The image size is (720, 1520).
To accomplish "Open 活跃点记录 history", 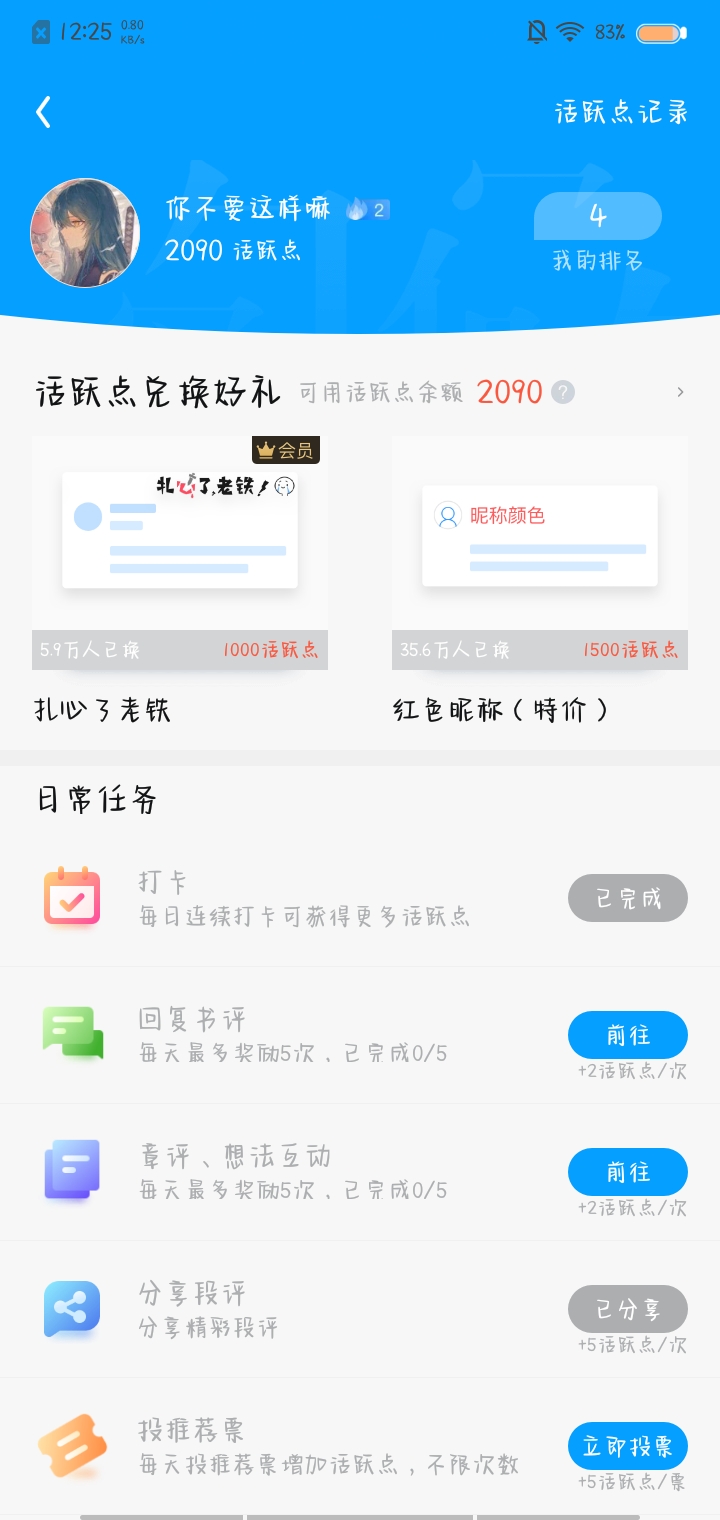I will coord(621,112).
